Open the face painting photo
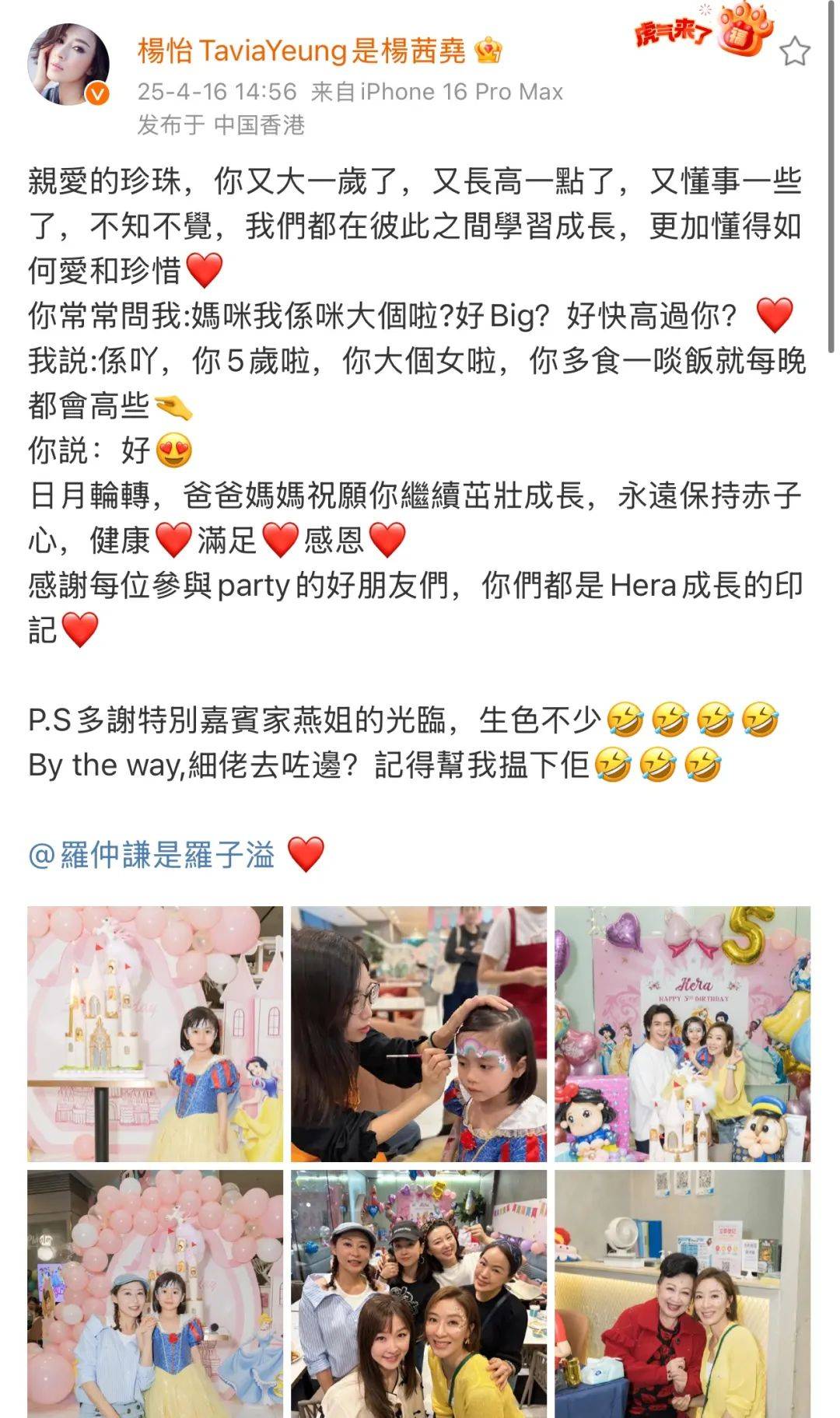 (418, 1034)
